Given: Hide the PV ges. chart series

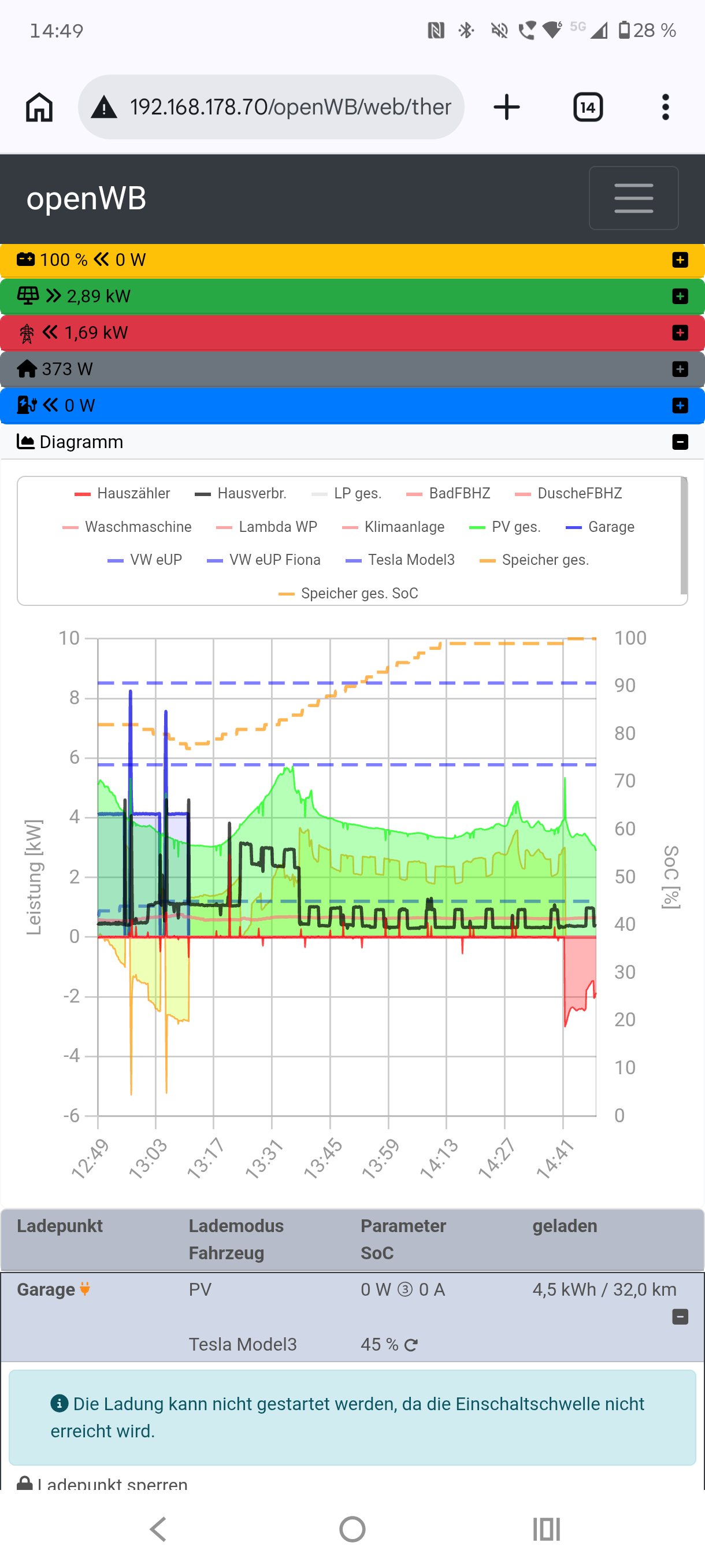Looking at the screenshot, I should [505, 527].
